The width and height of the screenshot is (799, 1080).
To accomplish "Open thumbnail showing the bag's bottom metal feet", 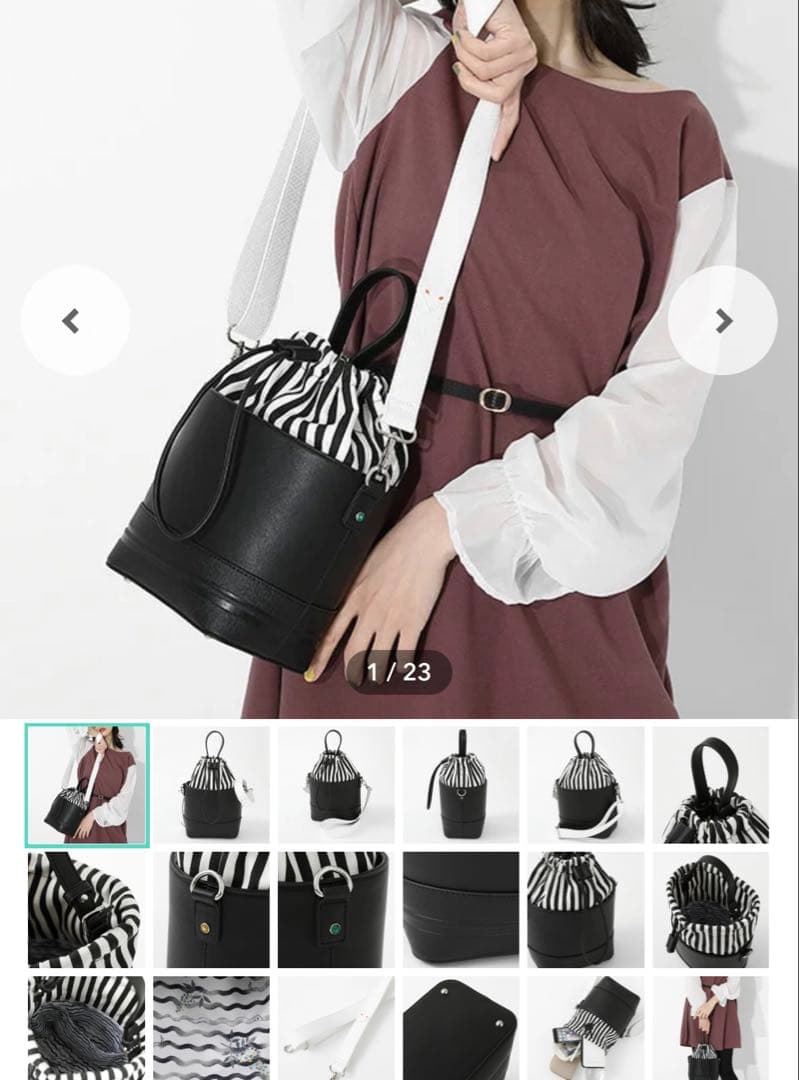I will (461, 1028).
